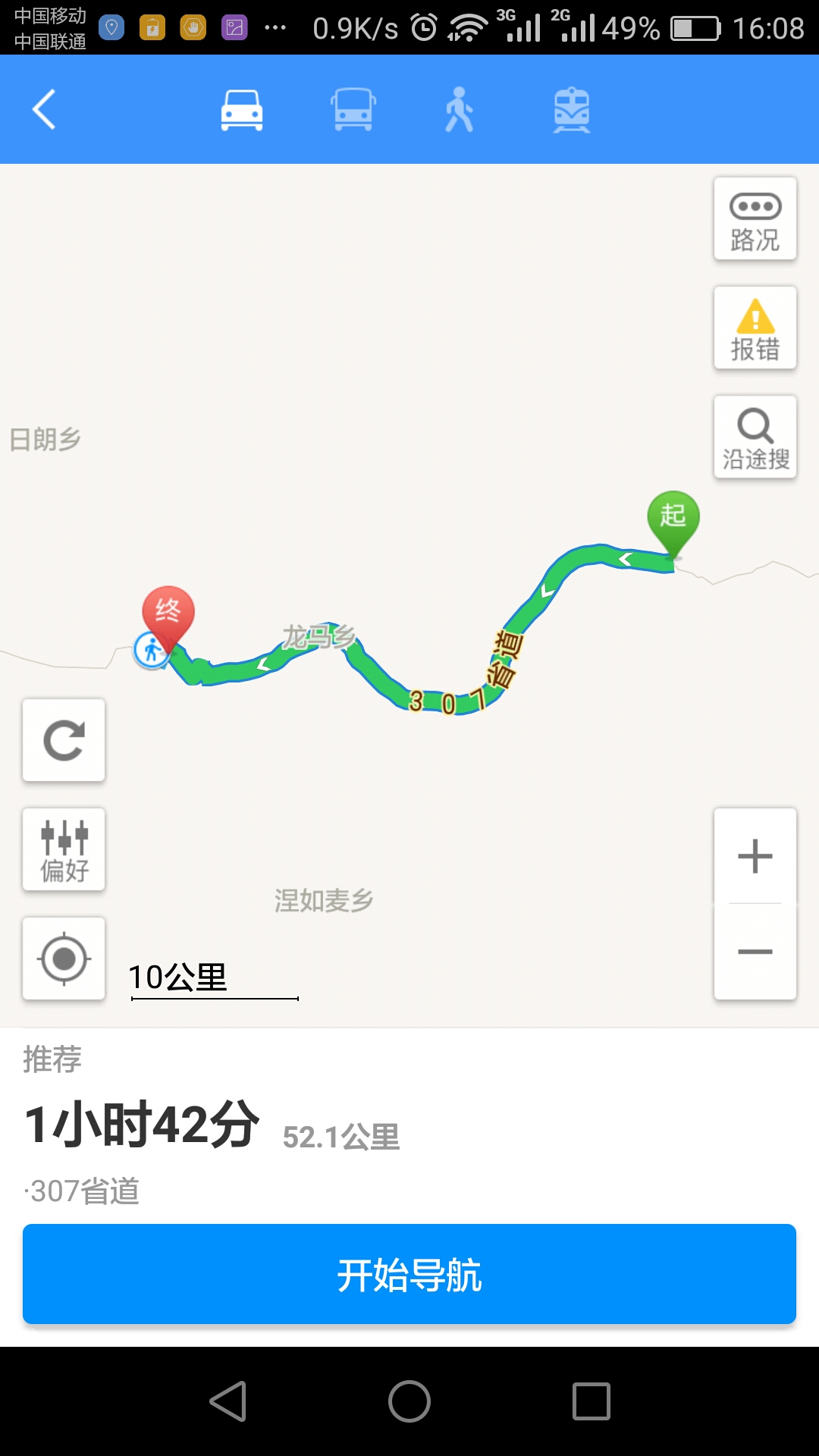Open 沿途搜 search along route

(755, 438)
